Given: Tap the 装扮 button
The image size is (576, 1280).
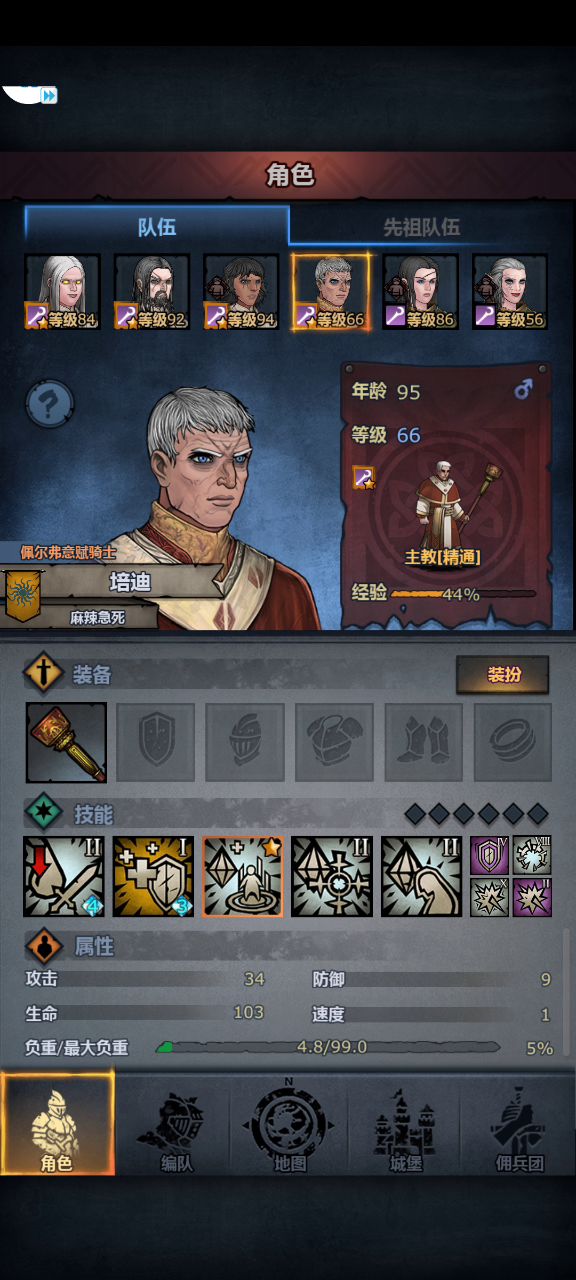Looking at the screenshot, I should (503, 675).
